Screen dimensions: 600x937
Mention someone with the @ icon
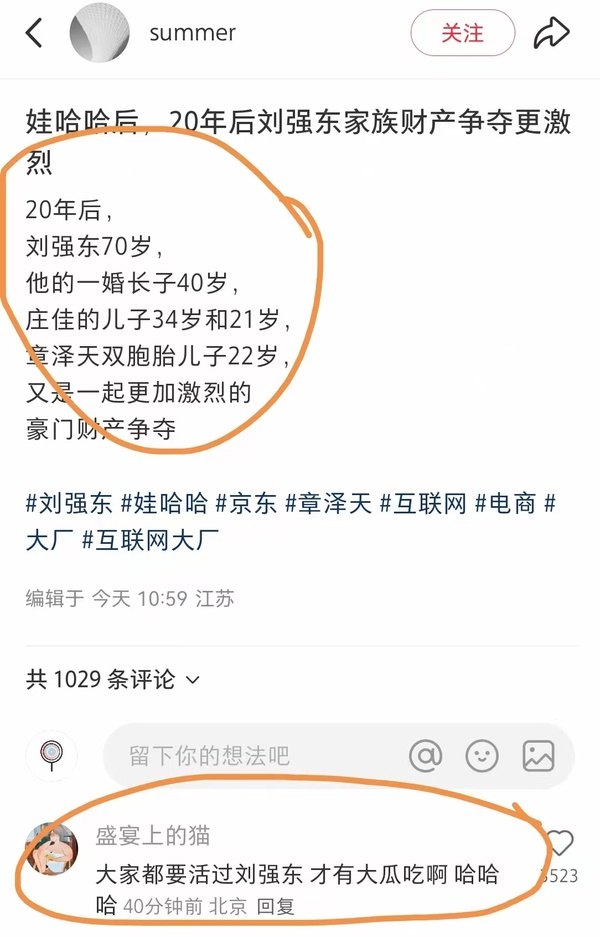point(426,755)
